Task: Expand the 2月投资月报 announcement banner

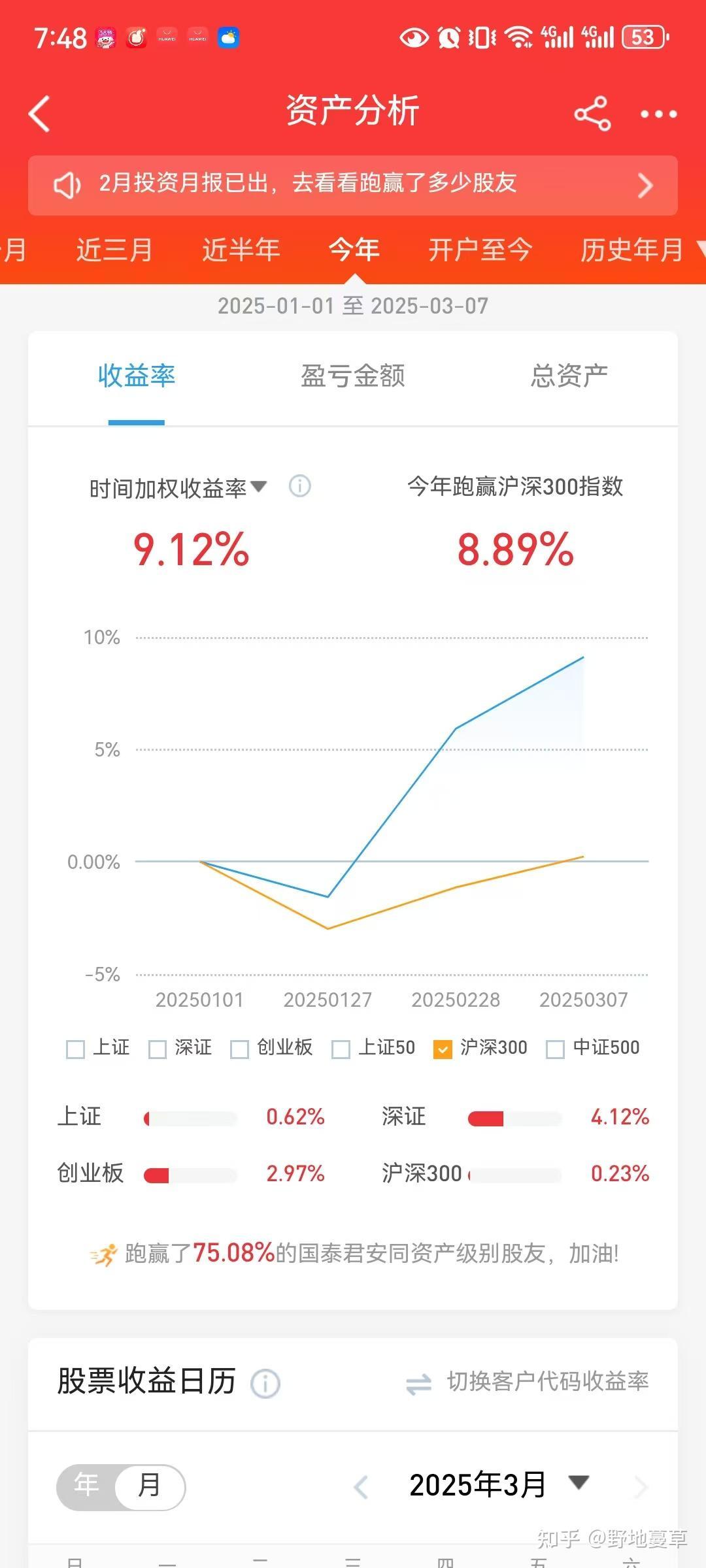Action: tap(644, 185)
